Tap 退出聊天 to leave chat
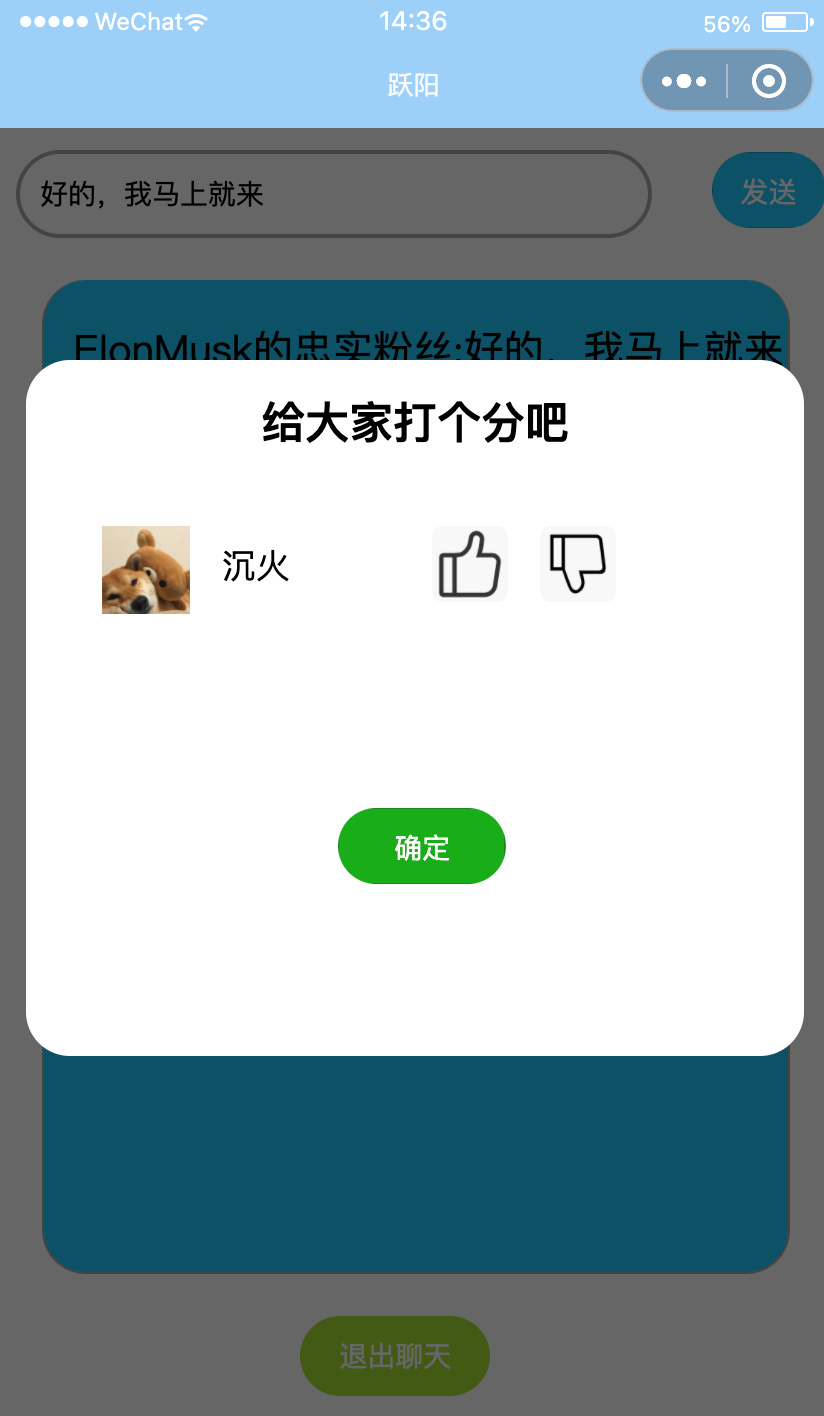This screenshot has width=824, height=1416. [395, 1356]
